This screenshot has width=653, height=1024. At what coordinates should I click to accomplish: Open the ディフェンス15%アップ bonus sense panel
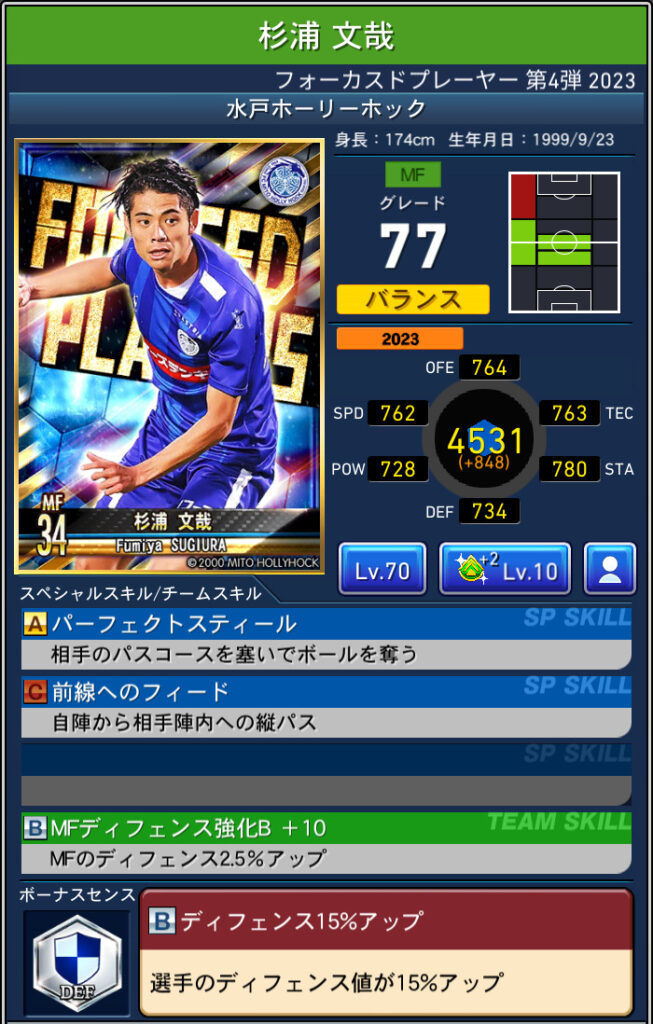[x=385, y=950]
